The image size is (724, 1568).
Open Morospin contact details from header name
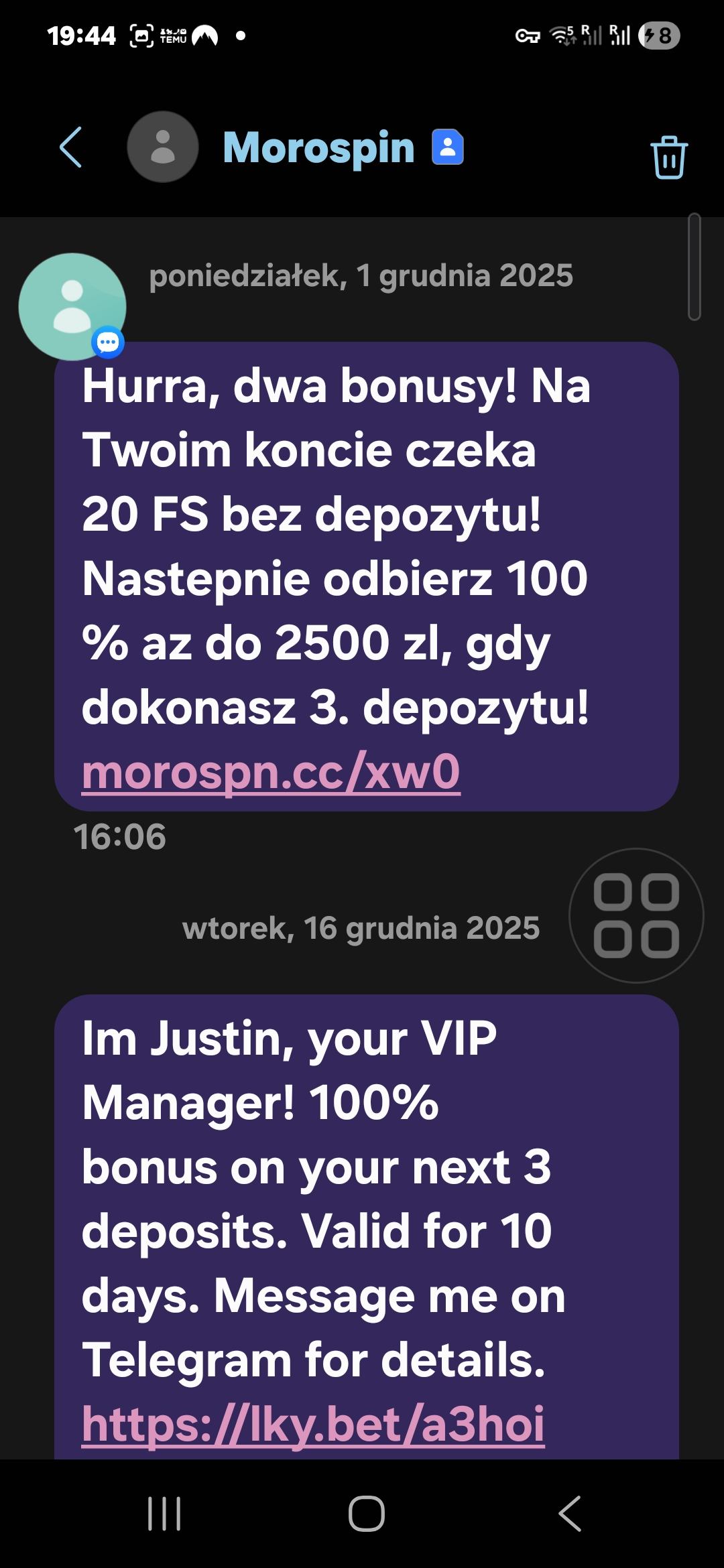coord(319,147)
